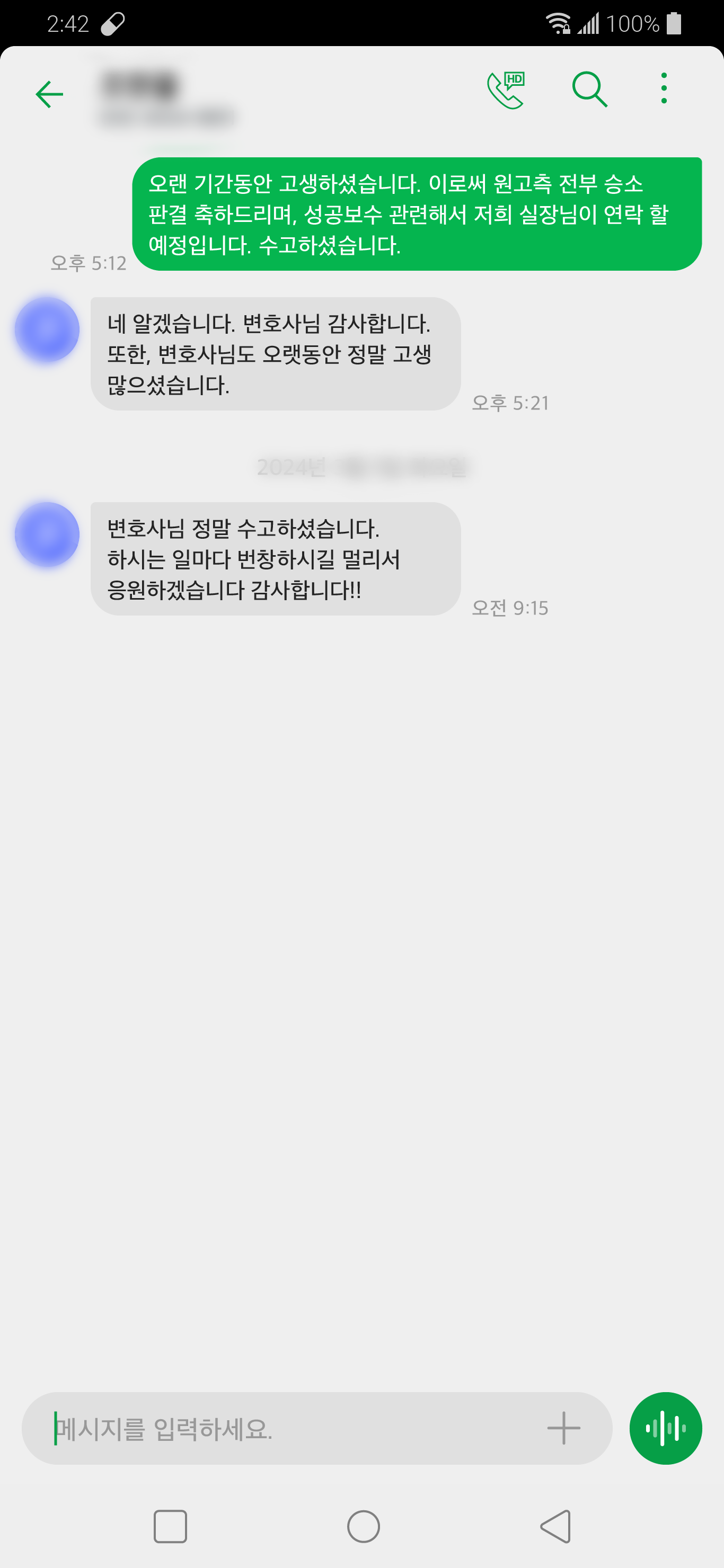Open contact details from the header name
The width and height of the screenshot is (724, 1568).
[x=164, y=97]
